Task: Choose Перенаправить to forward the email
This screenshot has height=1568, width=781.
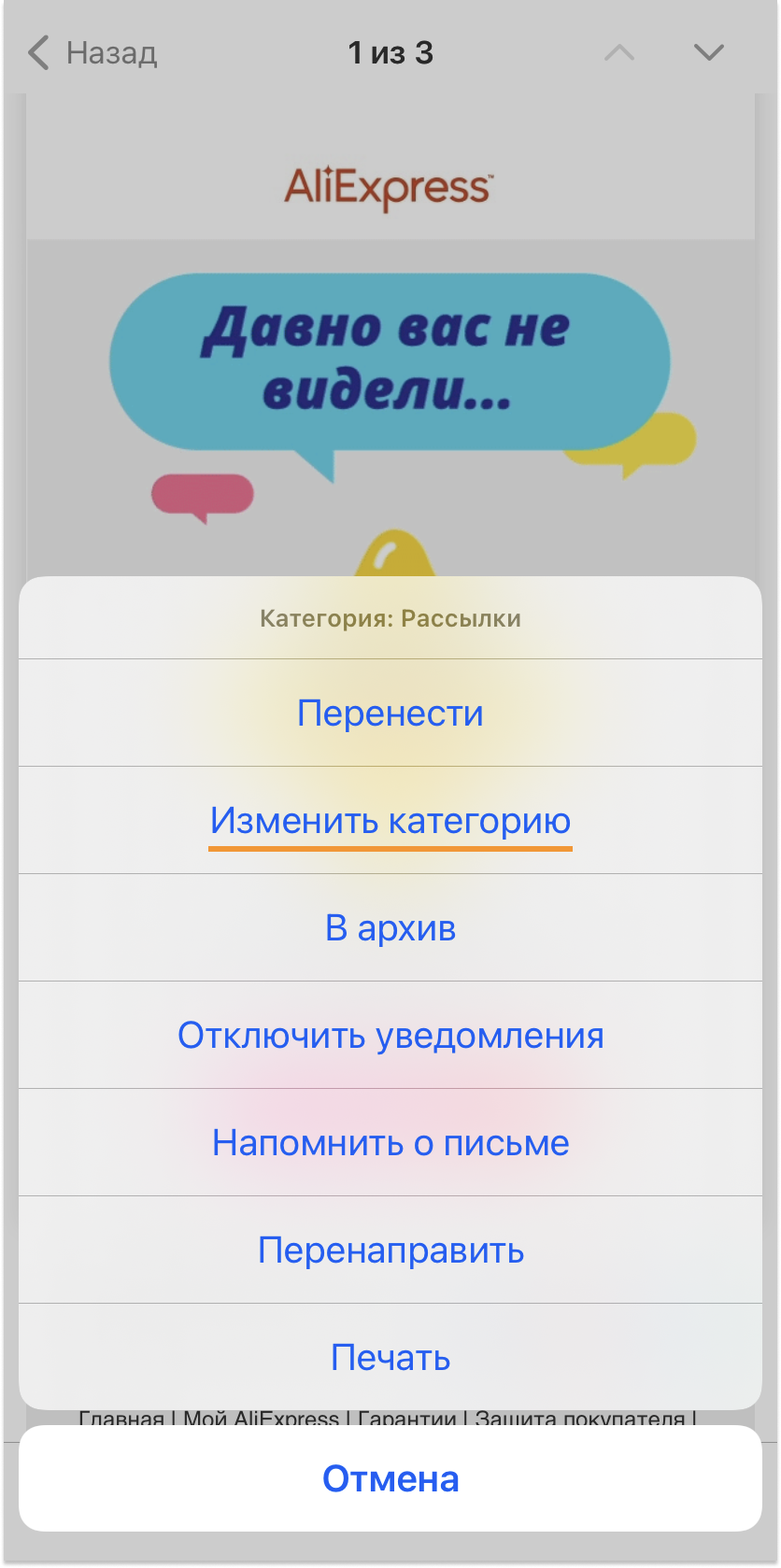Action: click(390, 1250)
